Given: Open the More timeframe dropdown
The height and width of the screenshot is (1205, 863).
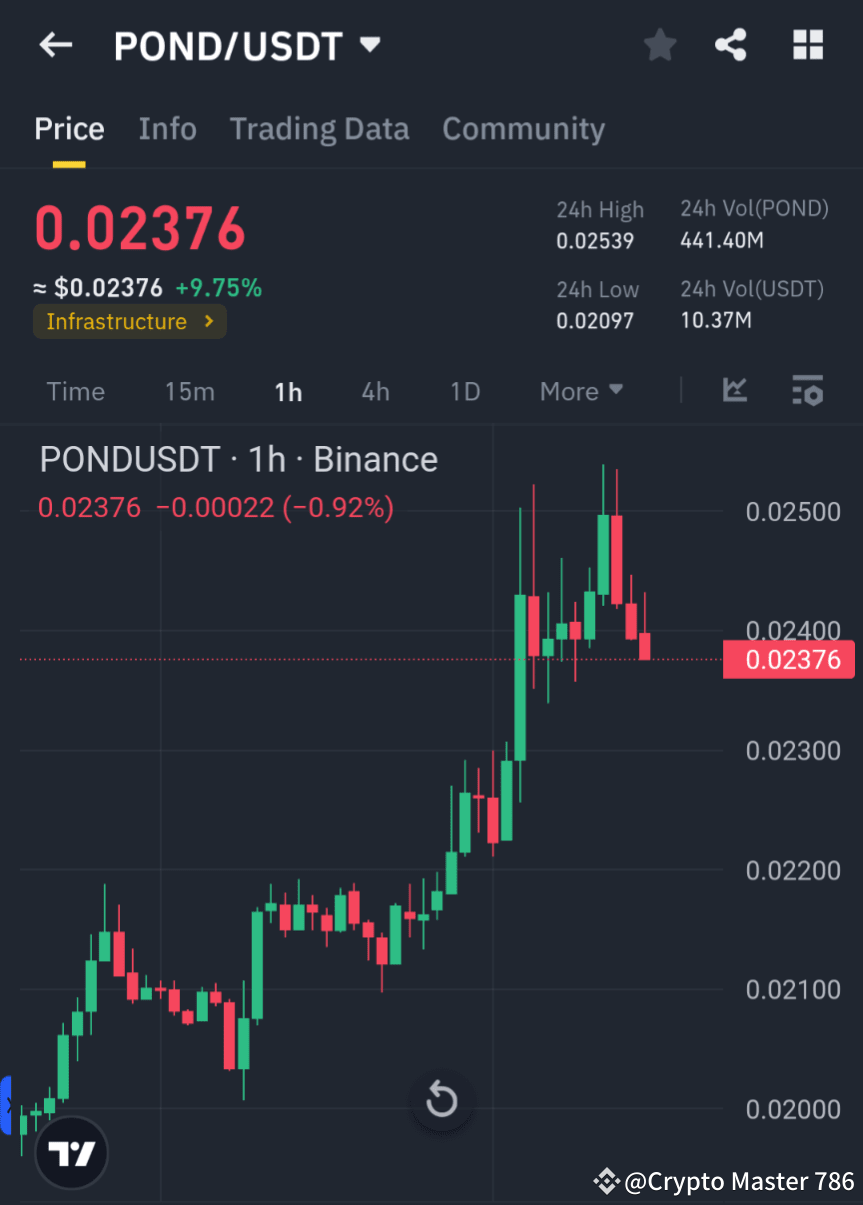Looking at the screenshot, I should coord(581,391).
